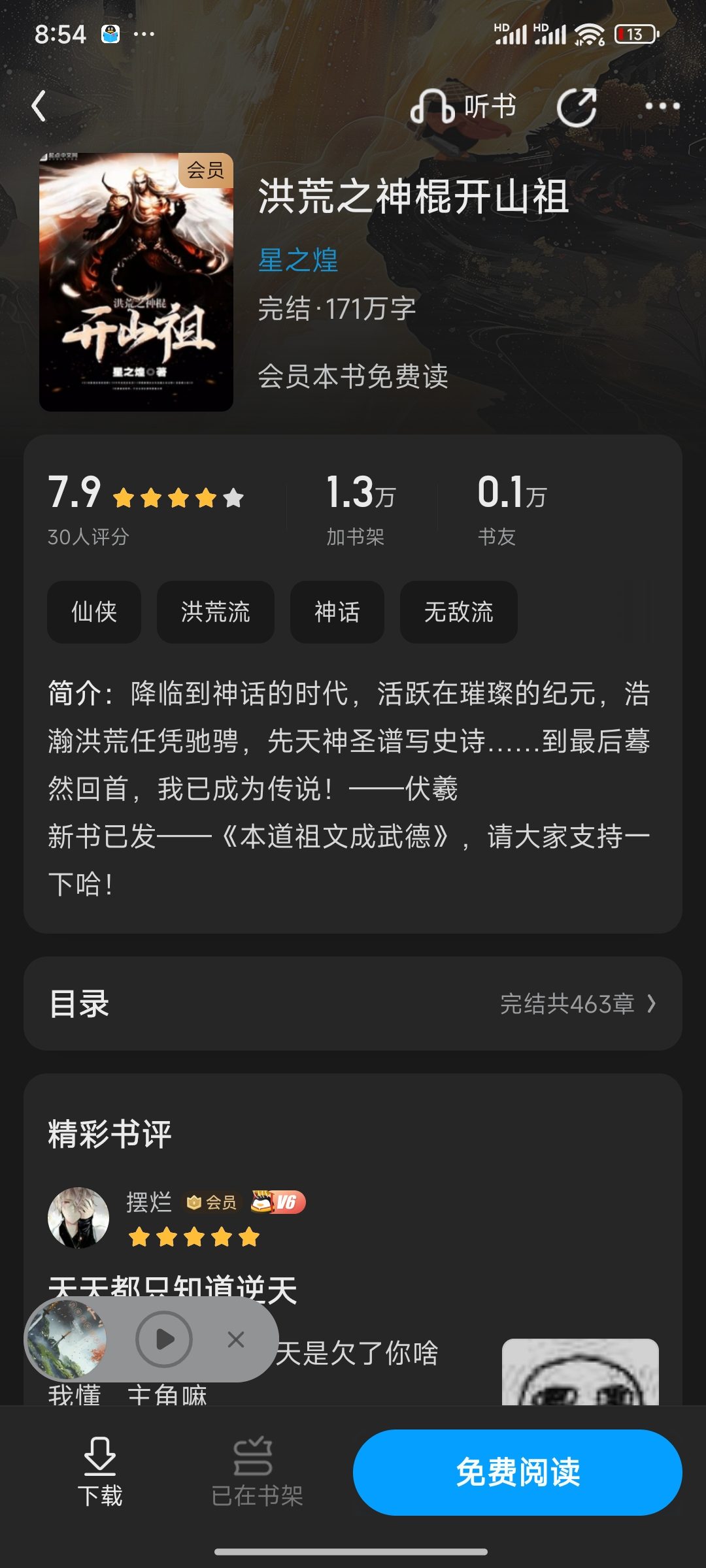View the 7.9 rating details
The image size is (706, 1568).
(x=146, y=508)
